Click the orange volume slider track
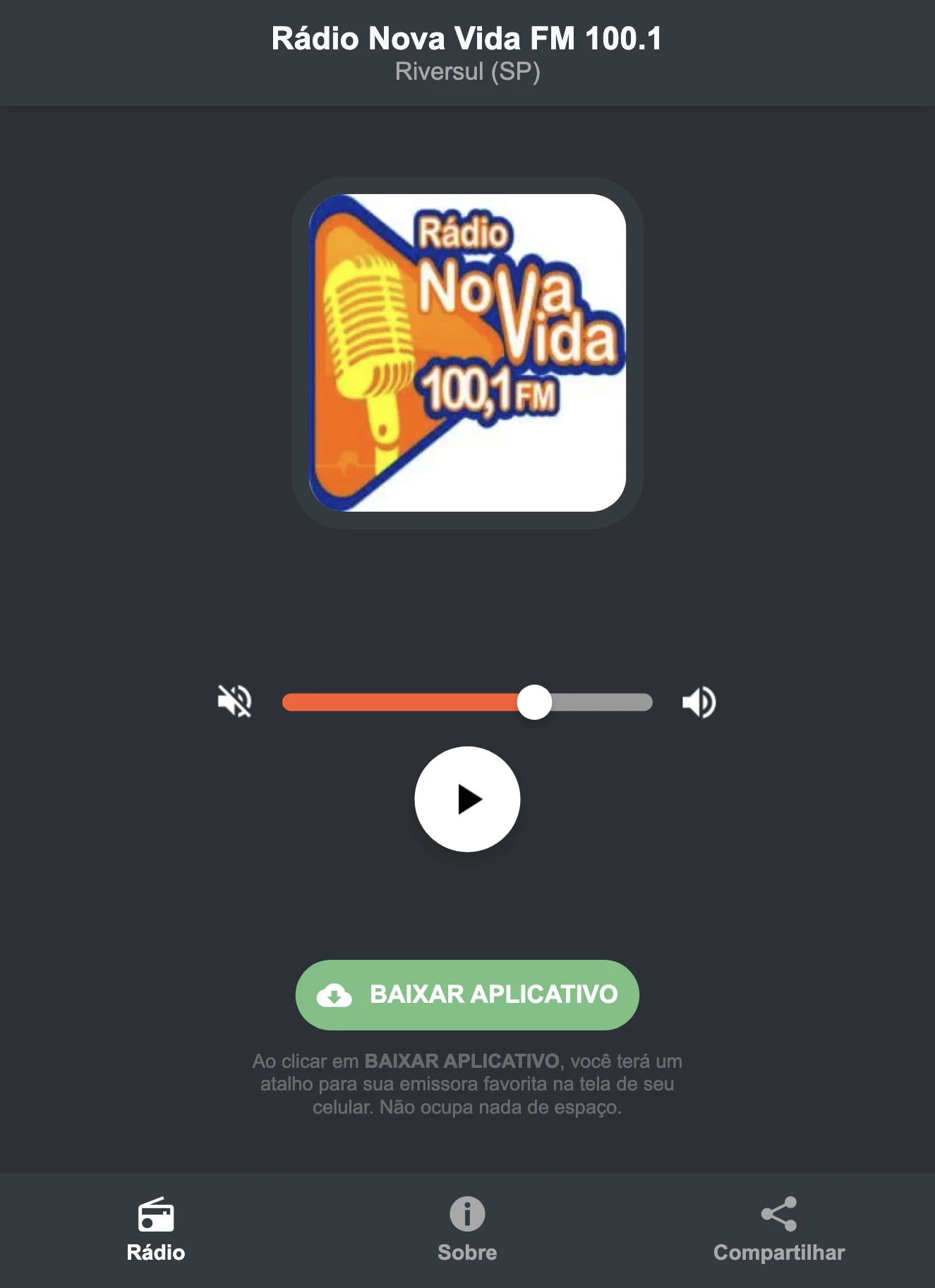Screen dimensions: 935x1288 coord(402,701)
